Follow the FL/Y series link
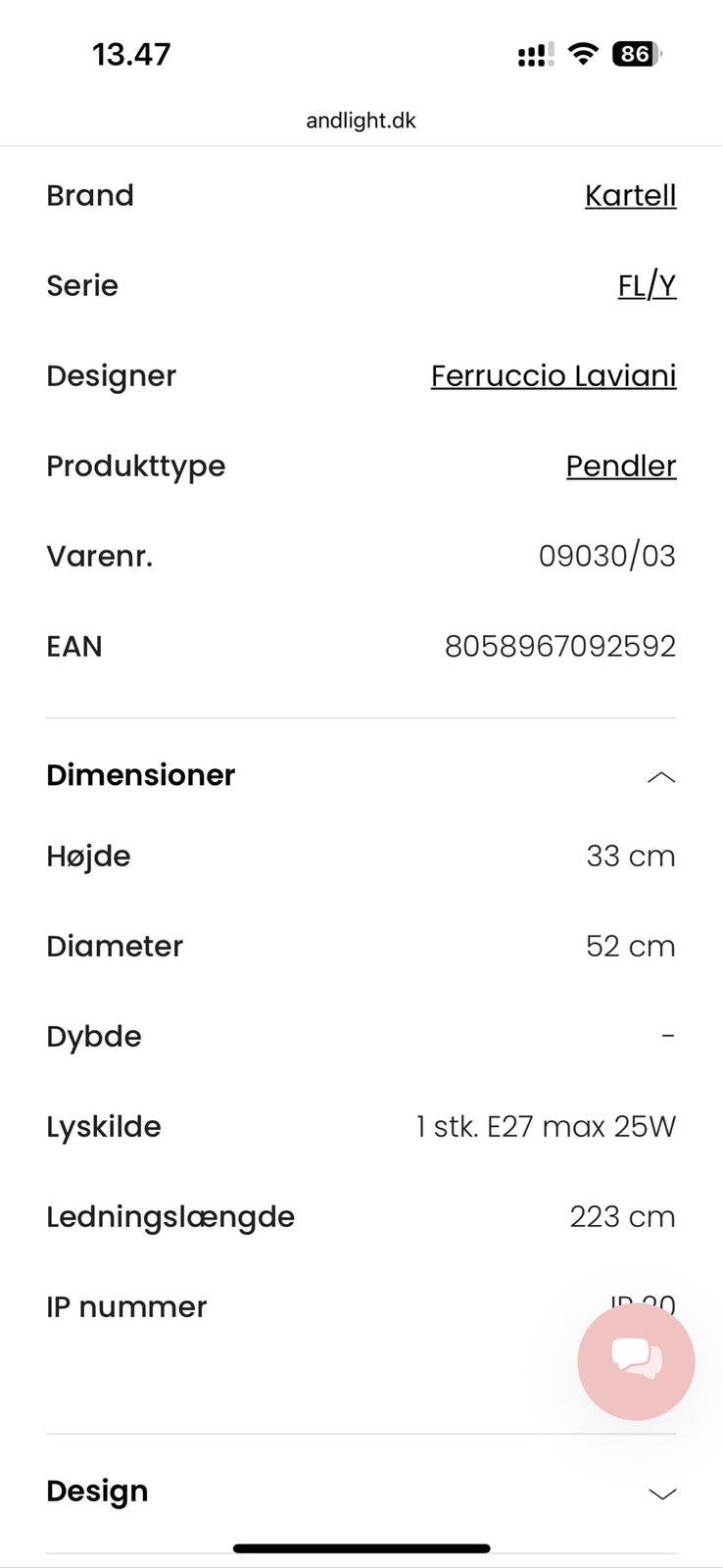 [x=647, y=285]
